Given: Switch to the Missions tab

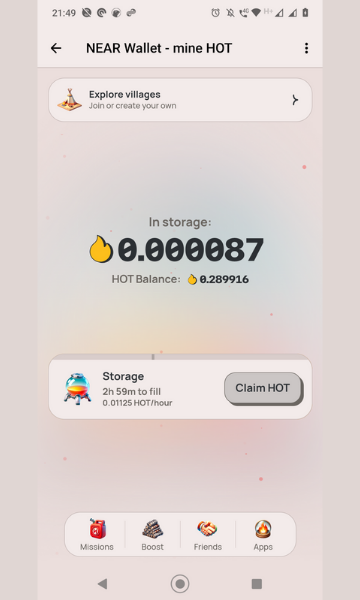Looking at the screenshot, I should (x=96, y=535).
